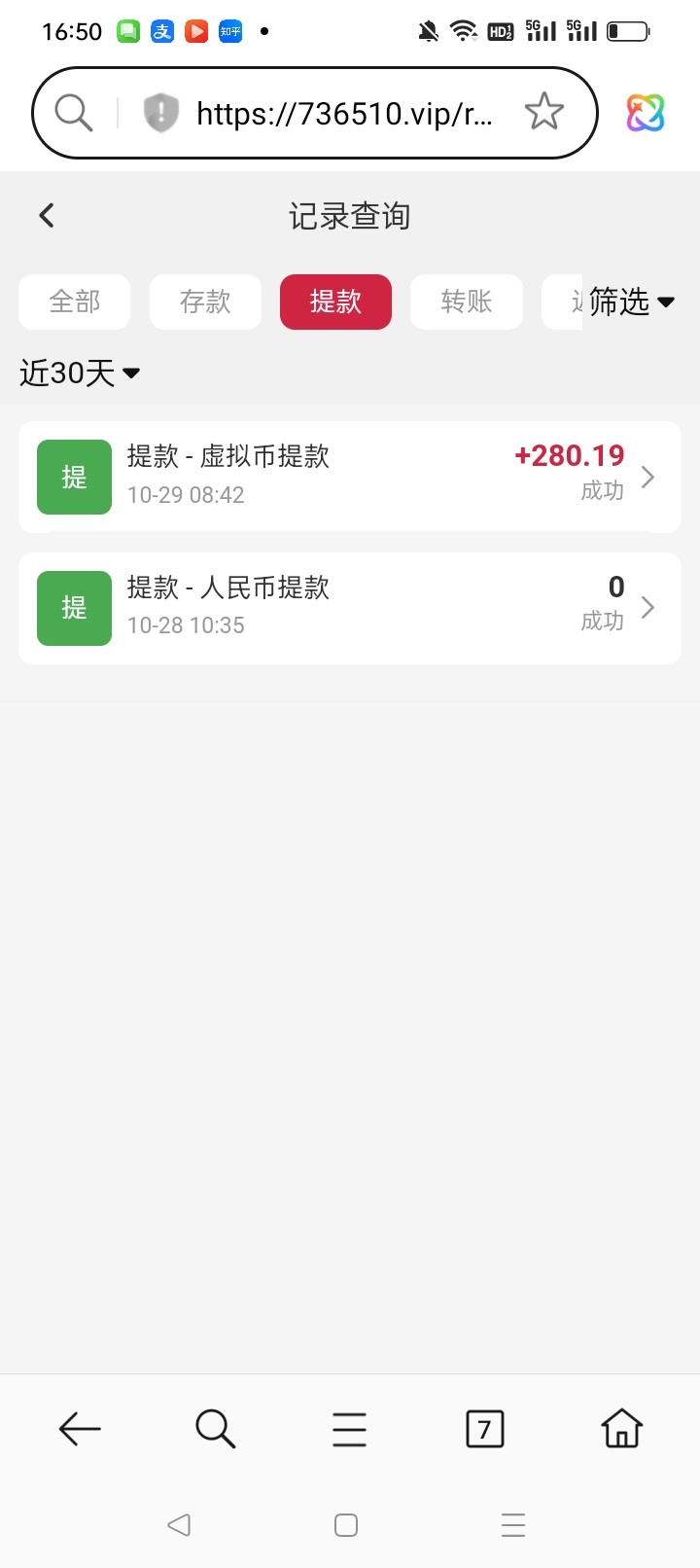700x1568 pixels.
Task: Tap the browser address bar URL
Action: (344, 114)
